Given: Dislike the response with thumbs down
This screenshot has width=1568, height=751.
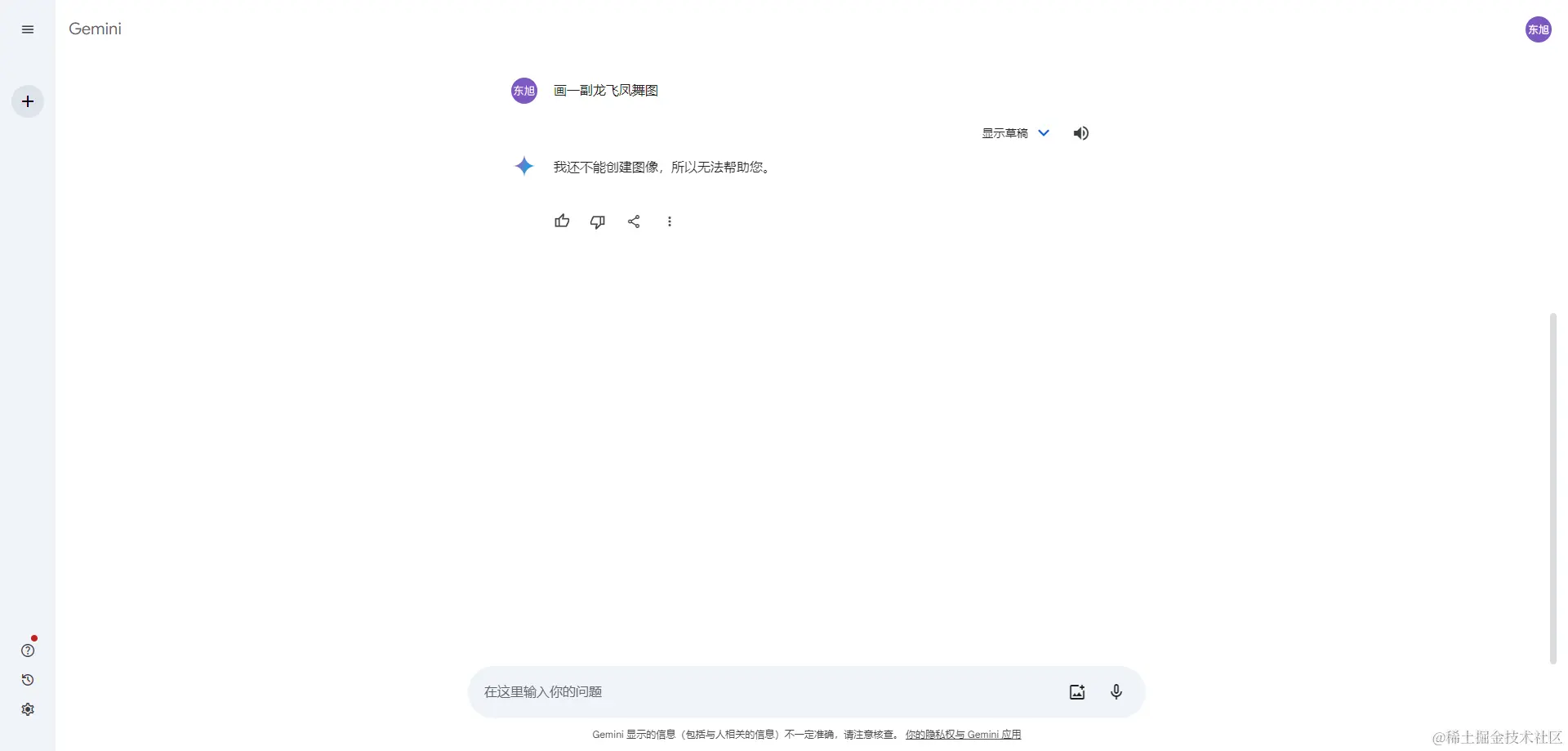Looking at the screenshot, I should [x=598, y=221].
